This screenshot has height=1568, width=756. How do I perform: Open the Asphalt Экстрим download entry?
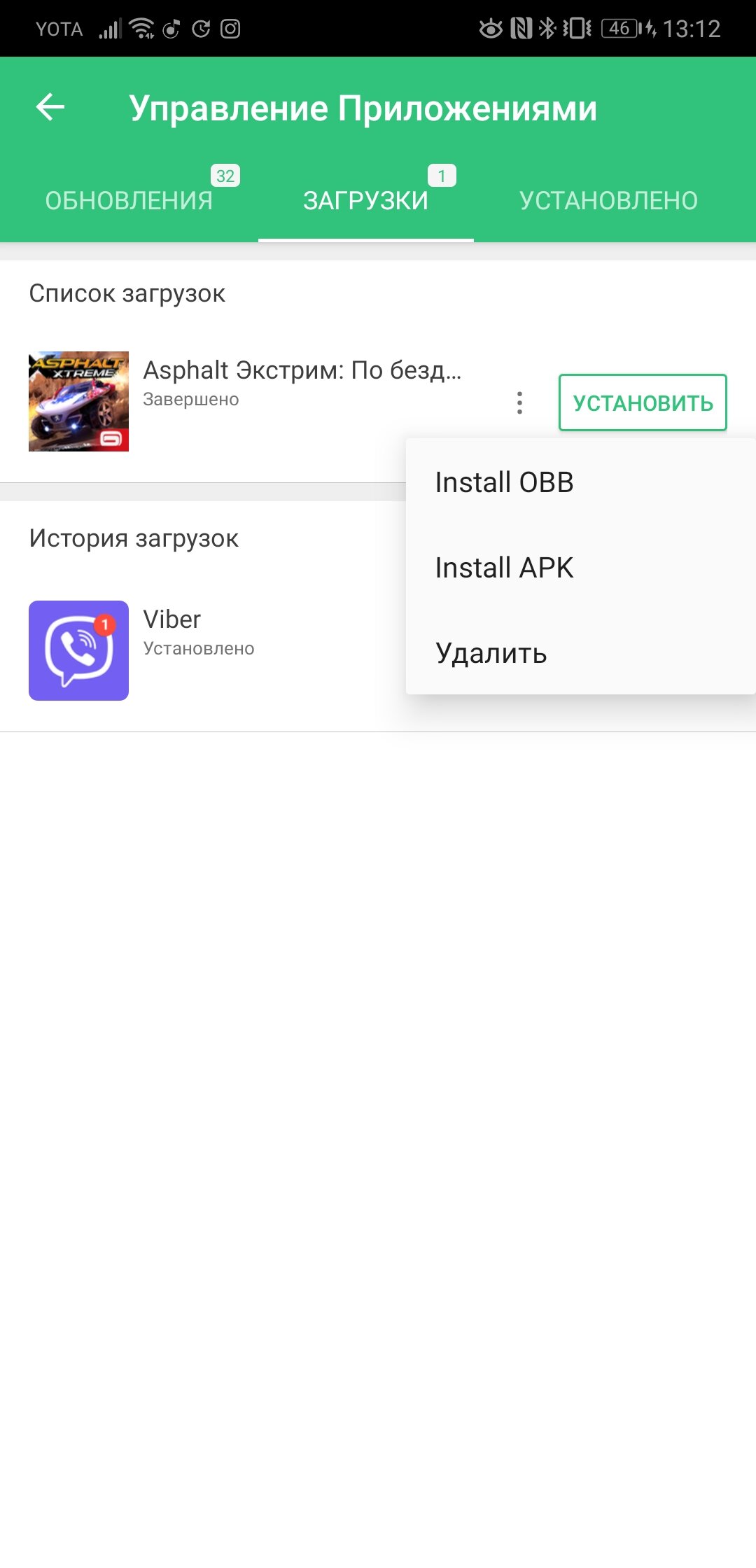(245, 401)
